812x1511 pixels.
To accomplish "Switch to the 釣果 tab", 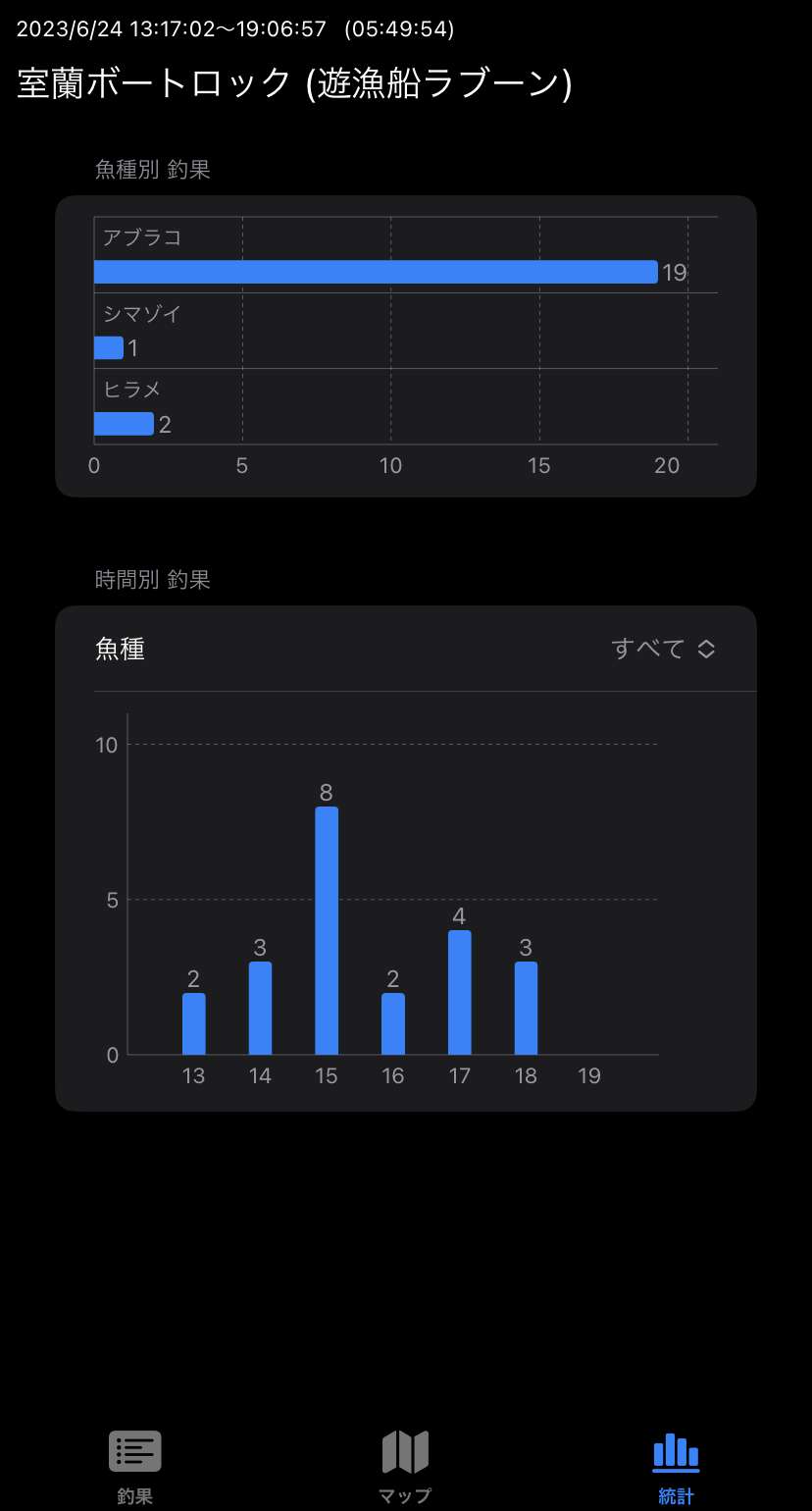I will (x=135, y=1466).
